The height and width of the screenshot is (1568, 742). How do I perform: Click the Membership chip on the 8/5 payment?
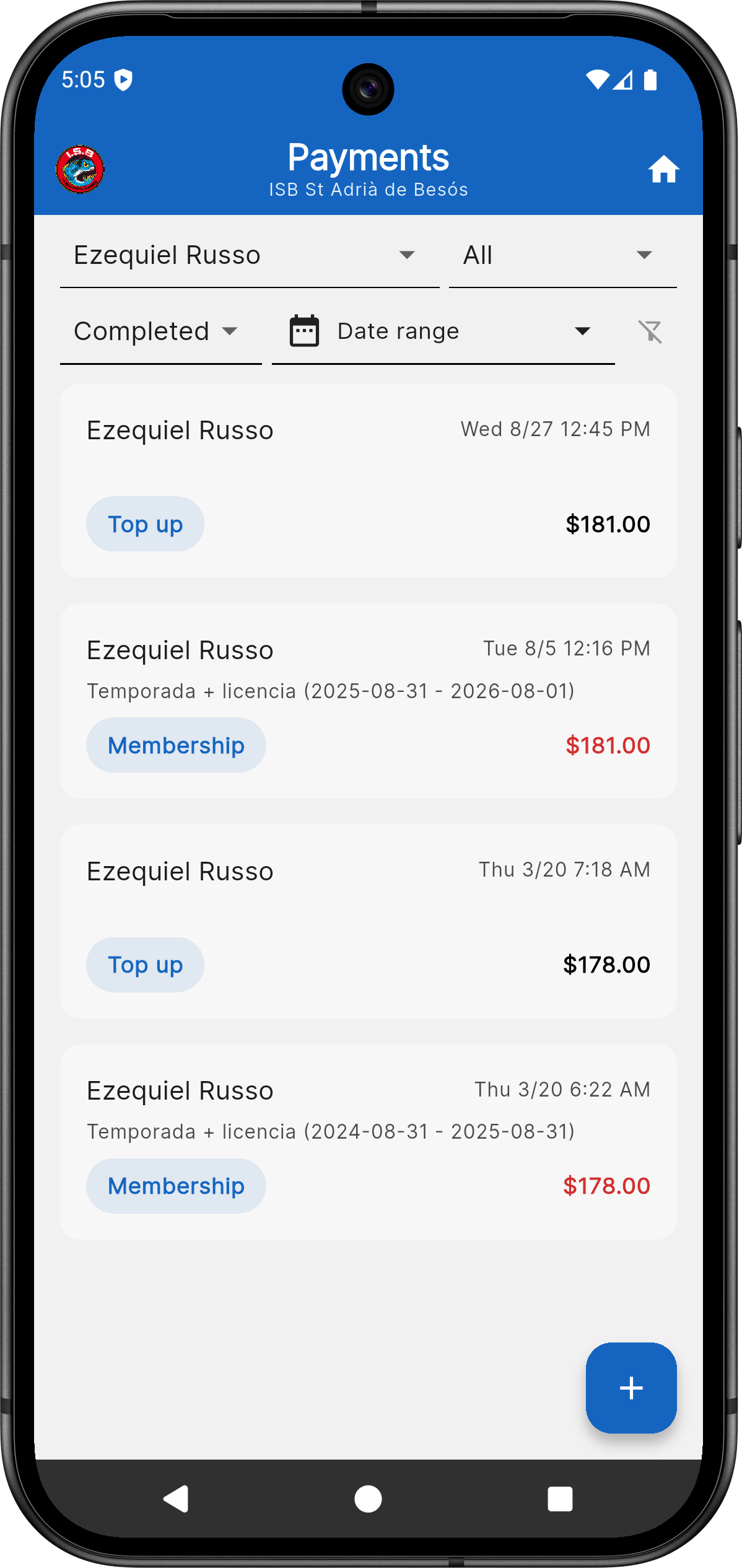pos(175,745)
